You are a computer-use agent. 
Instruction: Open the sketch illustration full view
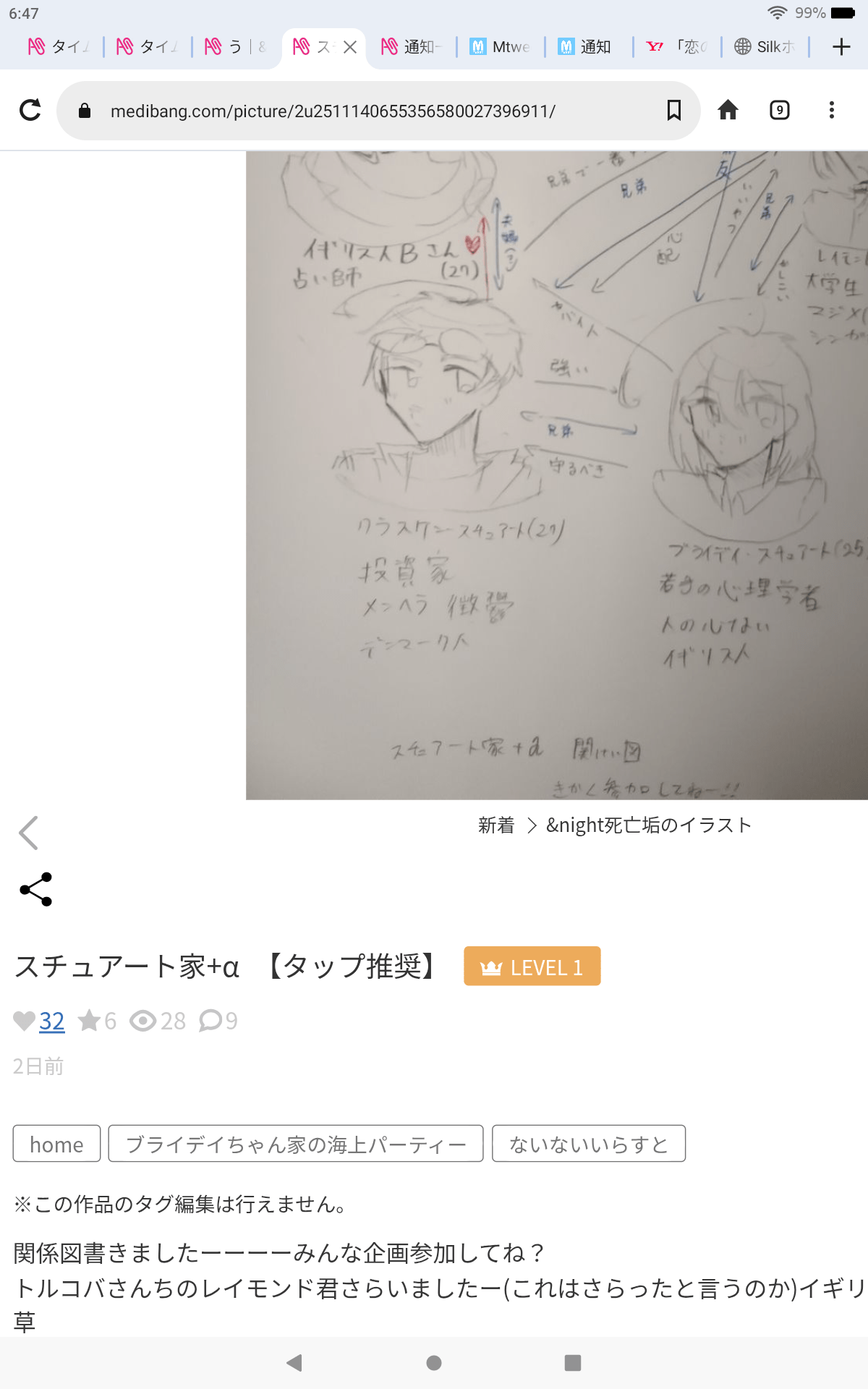coord(557,475)
